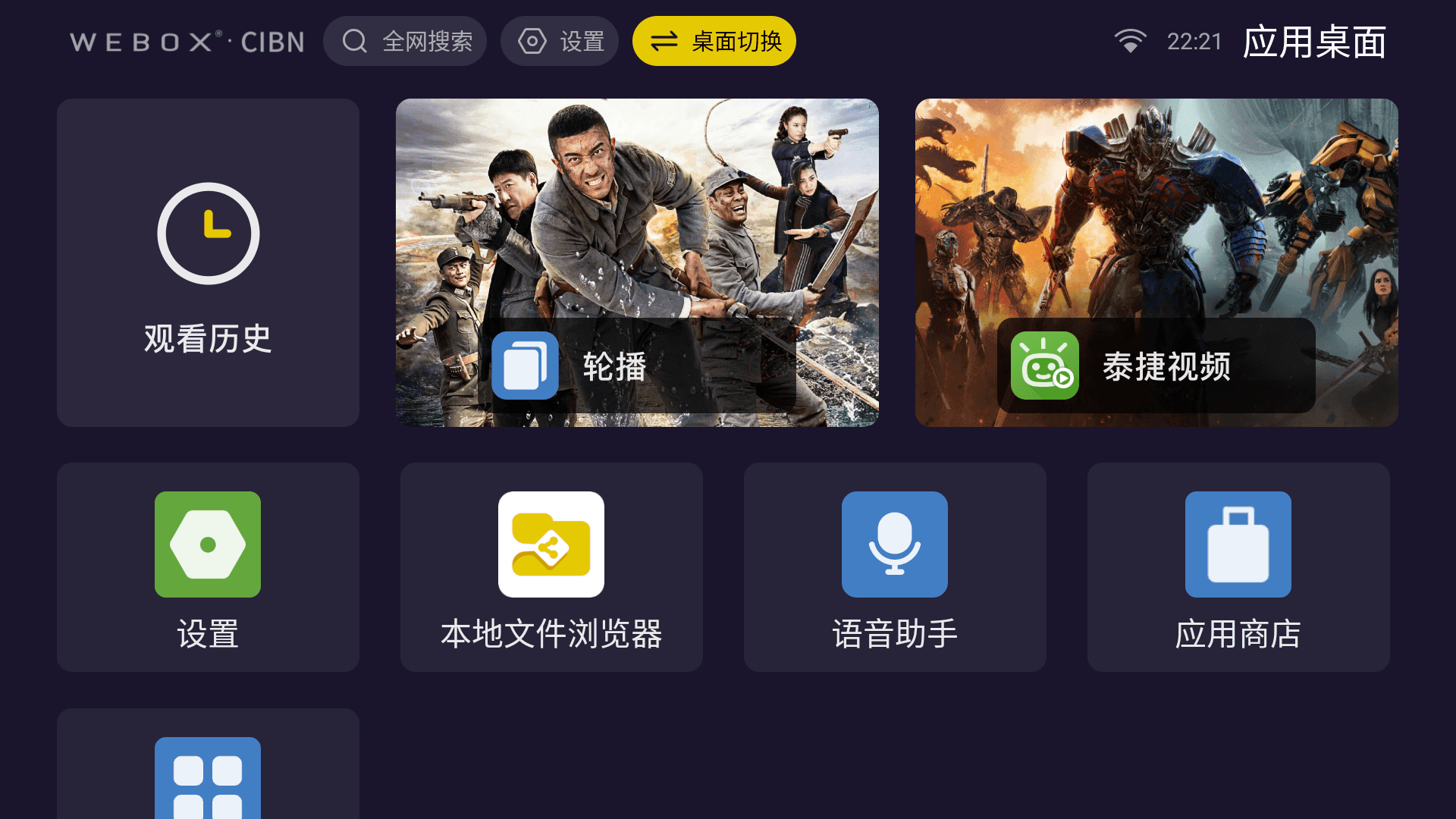Open the 全网搜索 search button

tap(405, 41)
